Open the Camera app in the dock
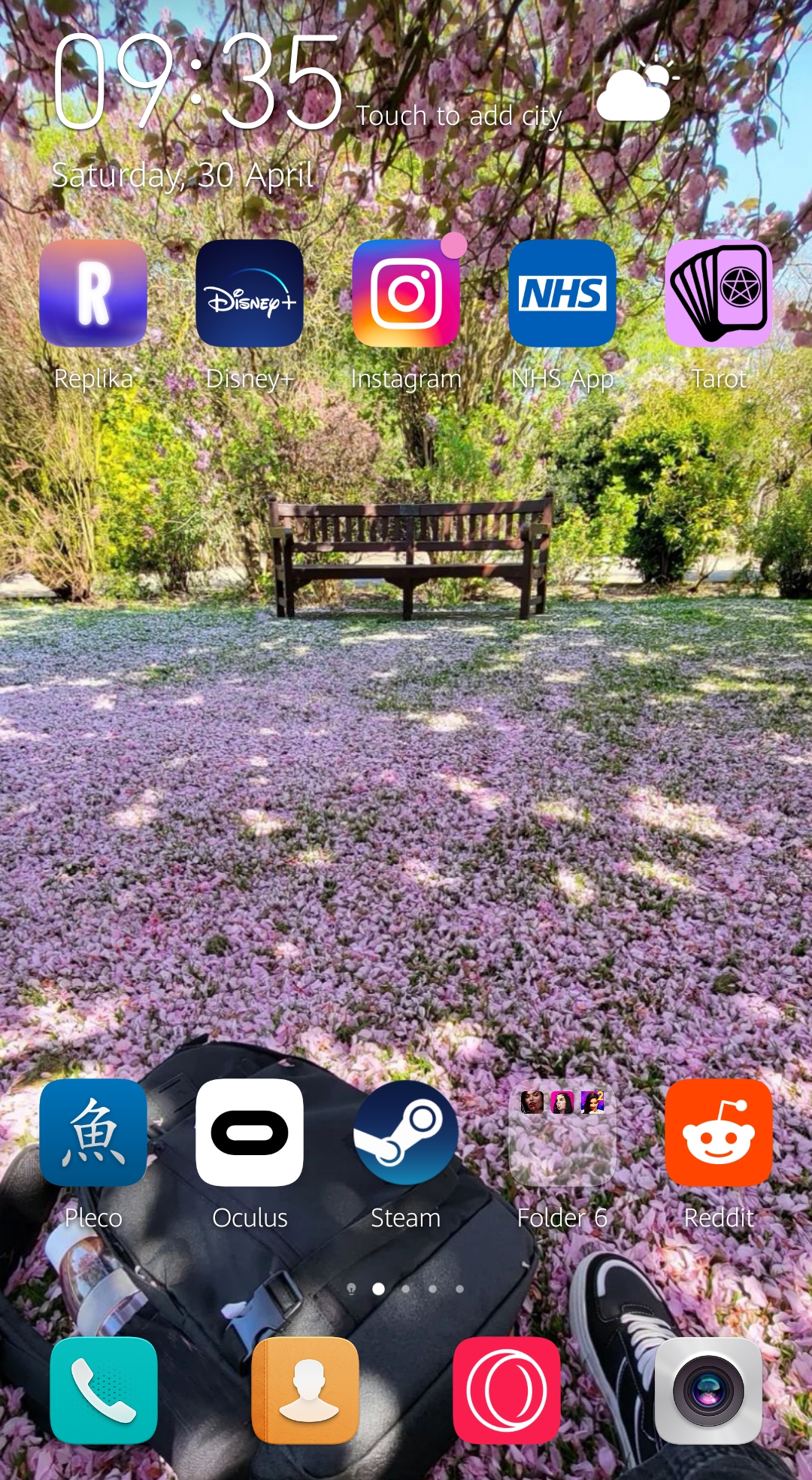This screenshot has height=1480, width=812. pyautogui.click(x=708, y=1391)
